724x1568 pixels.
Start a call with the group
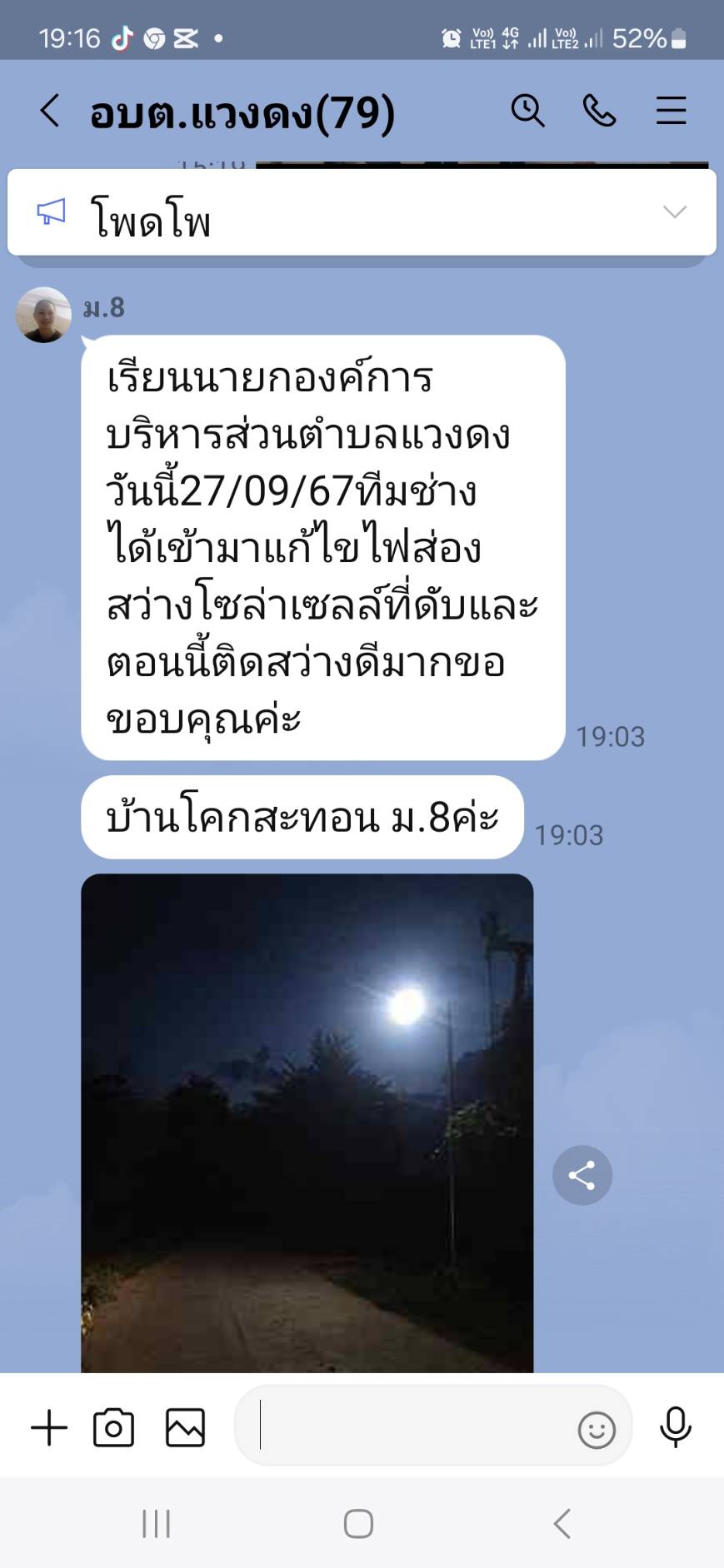coord(599,111)
